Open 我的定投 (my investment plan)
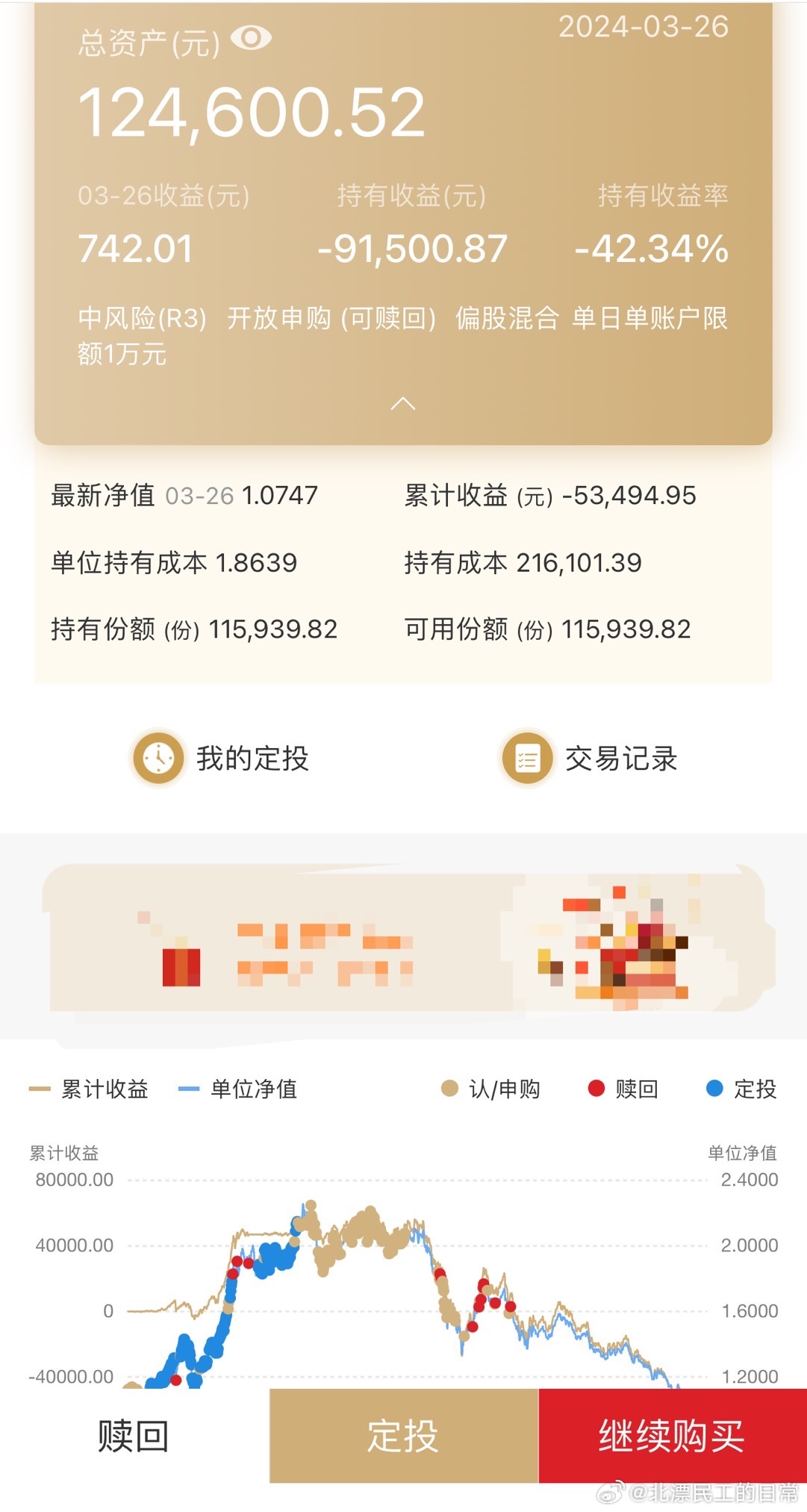The image size is (807, 1512). [x=221, y=758]
